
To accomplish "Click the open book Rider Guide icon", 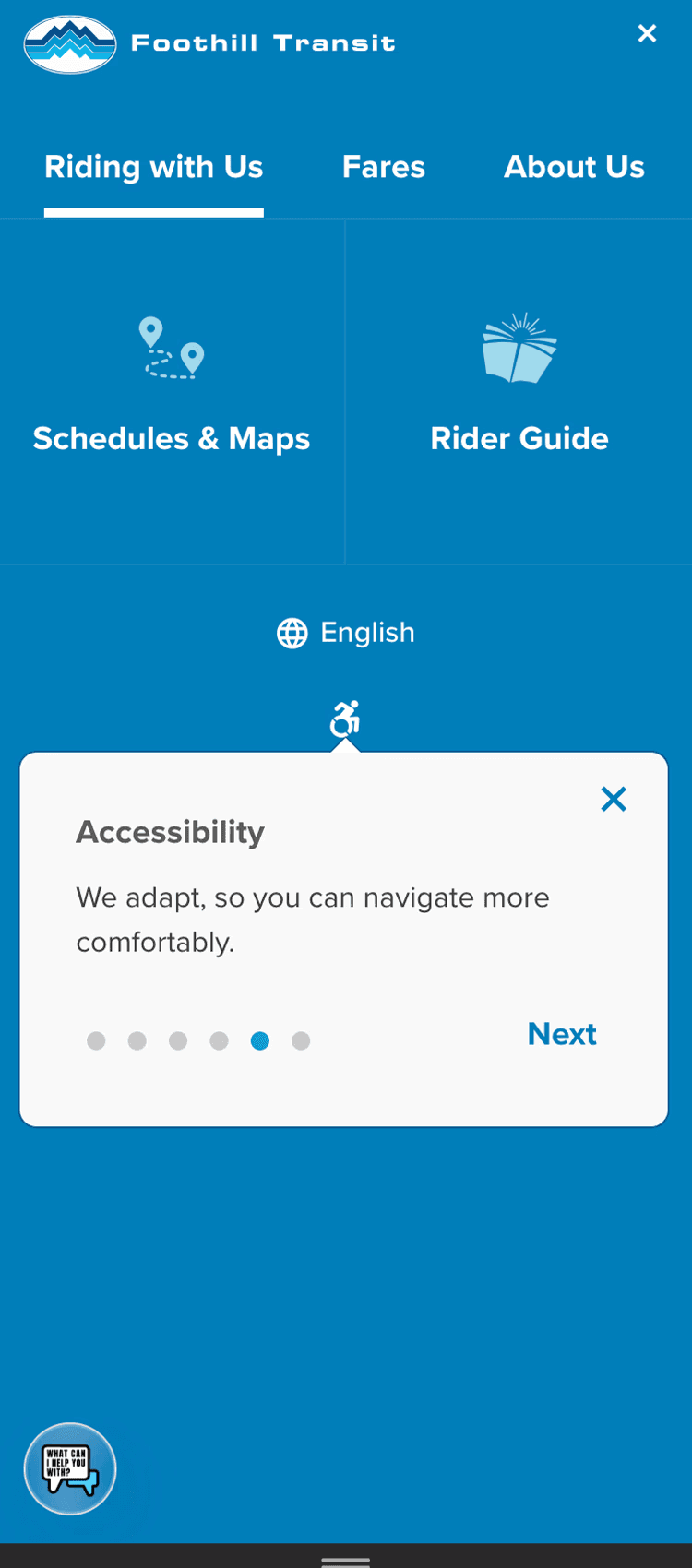I will coord(519,346).
